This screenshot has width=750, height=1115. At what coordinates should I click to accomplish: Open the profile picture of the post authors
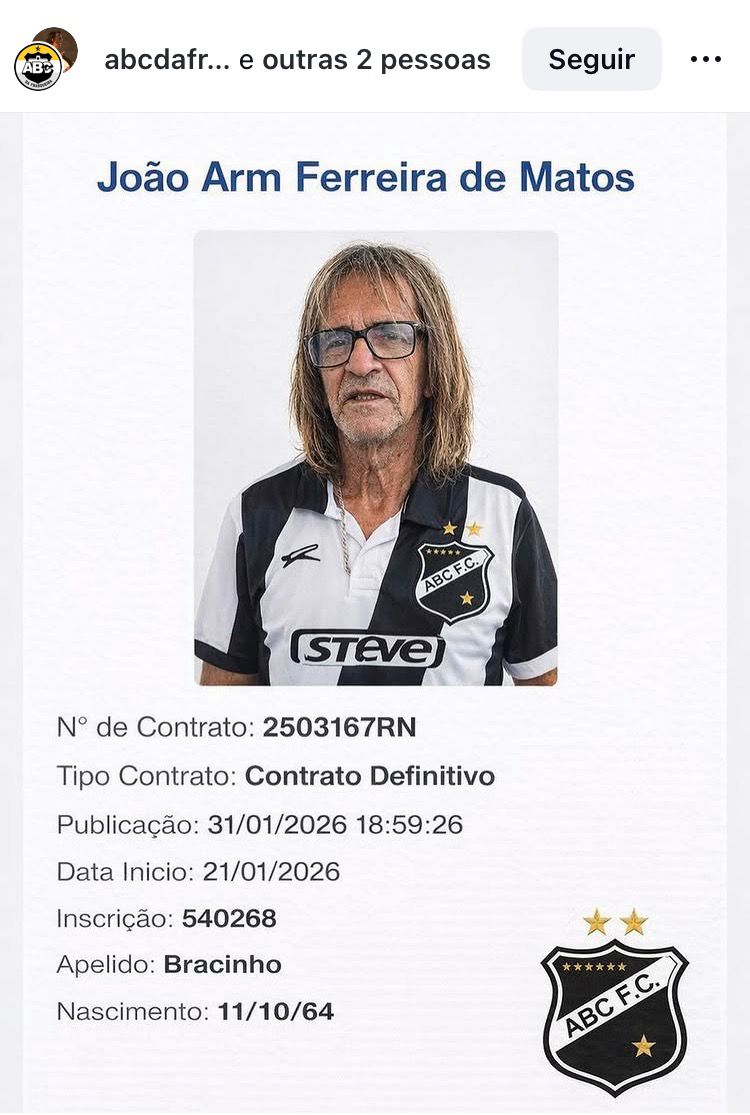(45, 60)
